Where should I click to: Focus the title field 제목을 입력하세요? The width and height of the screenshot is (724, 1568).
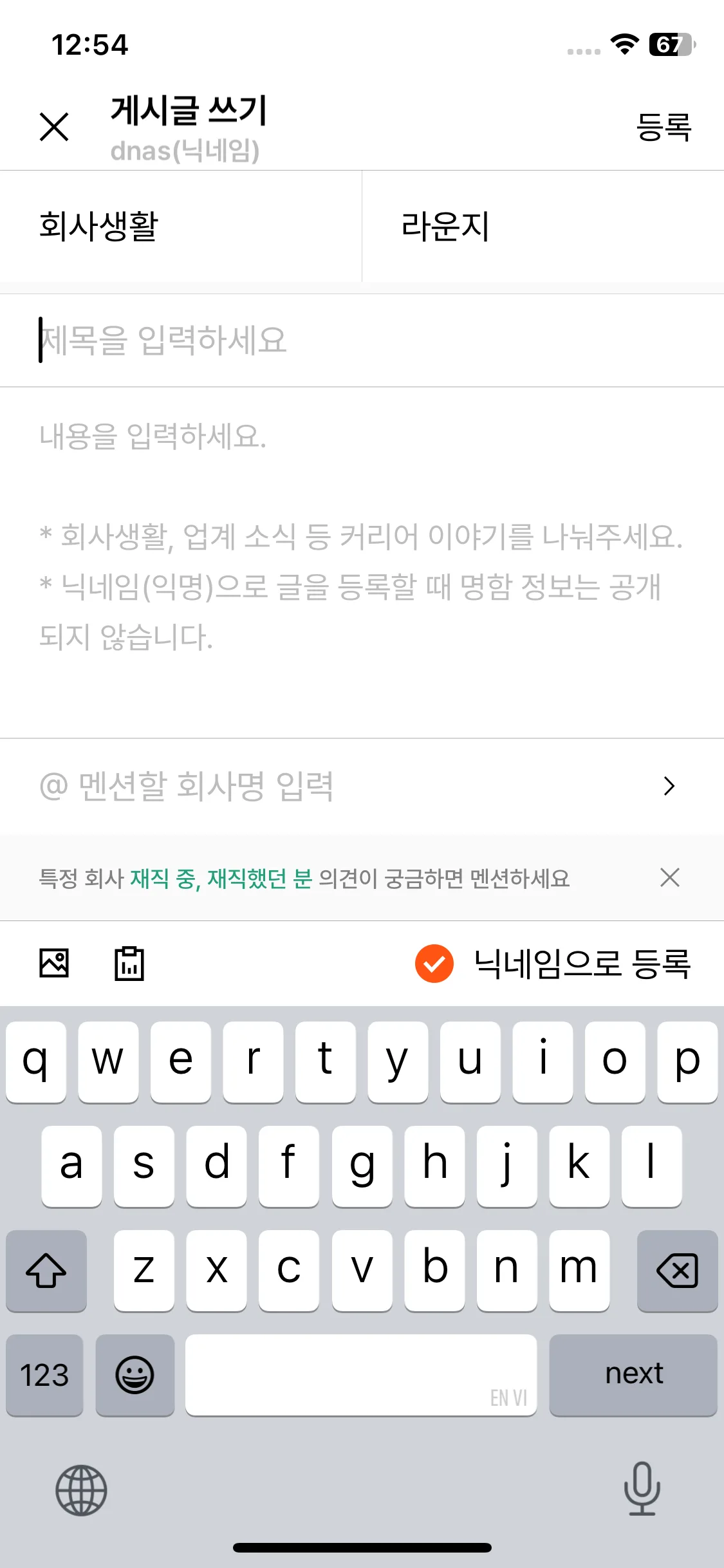(x=360, y=340)
